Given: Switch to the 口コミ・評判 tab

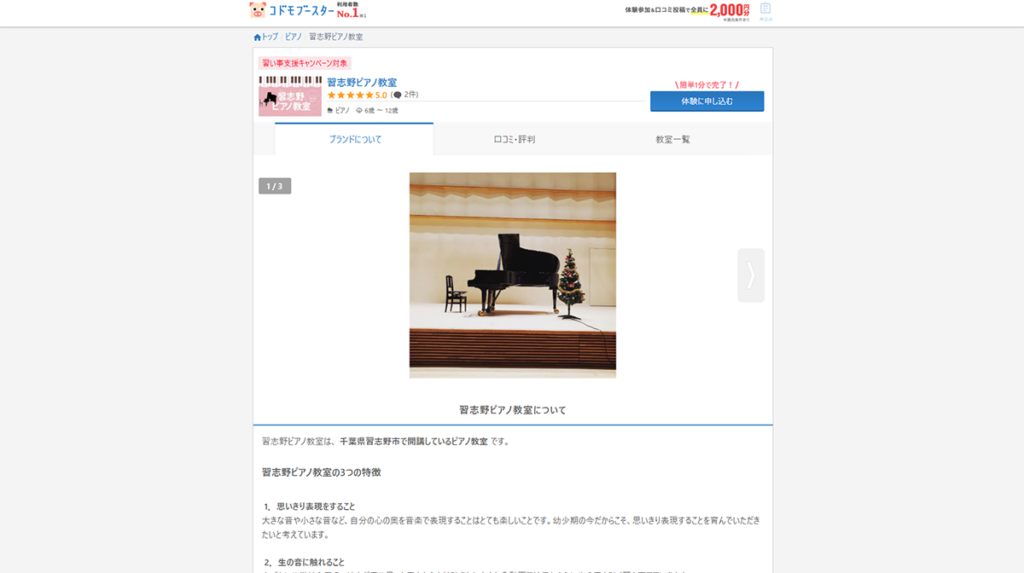Looking at the screenshot, I should tap(514, 139).
